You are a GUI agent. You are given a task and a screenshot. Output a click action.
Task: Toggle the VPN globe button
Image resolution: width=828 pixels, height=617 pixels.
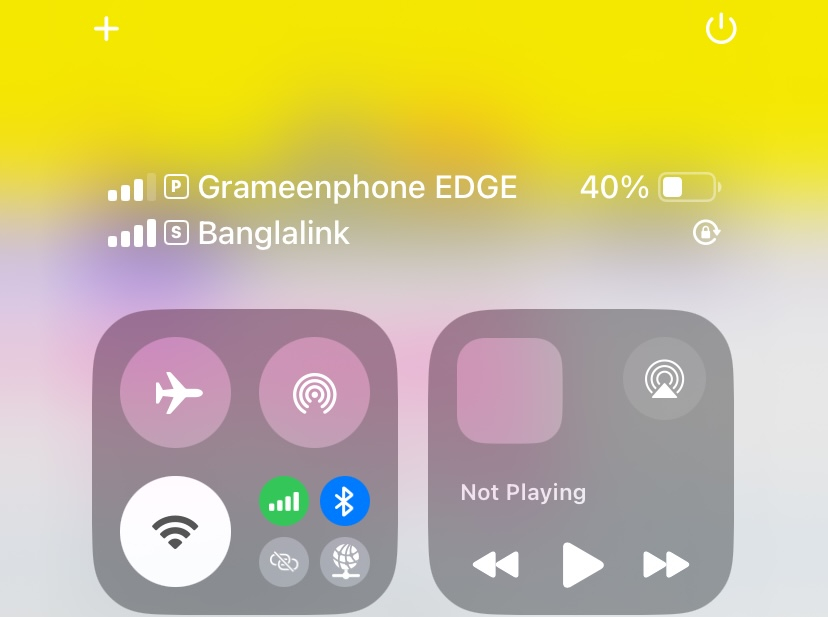[345, 562]
